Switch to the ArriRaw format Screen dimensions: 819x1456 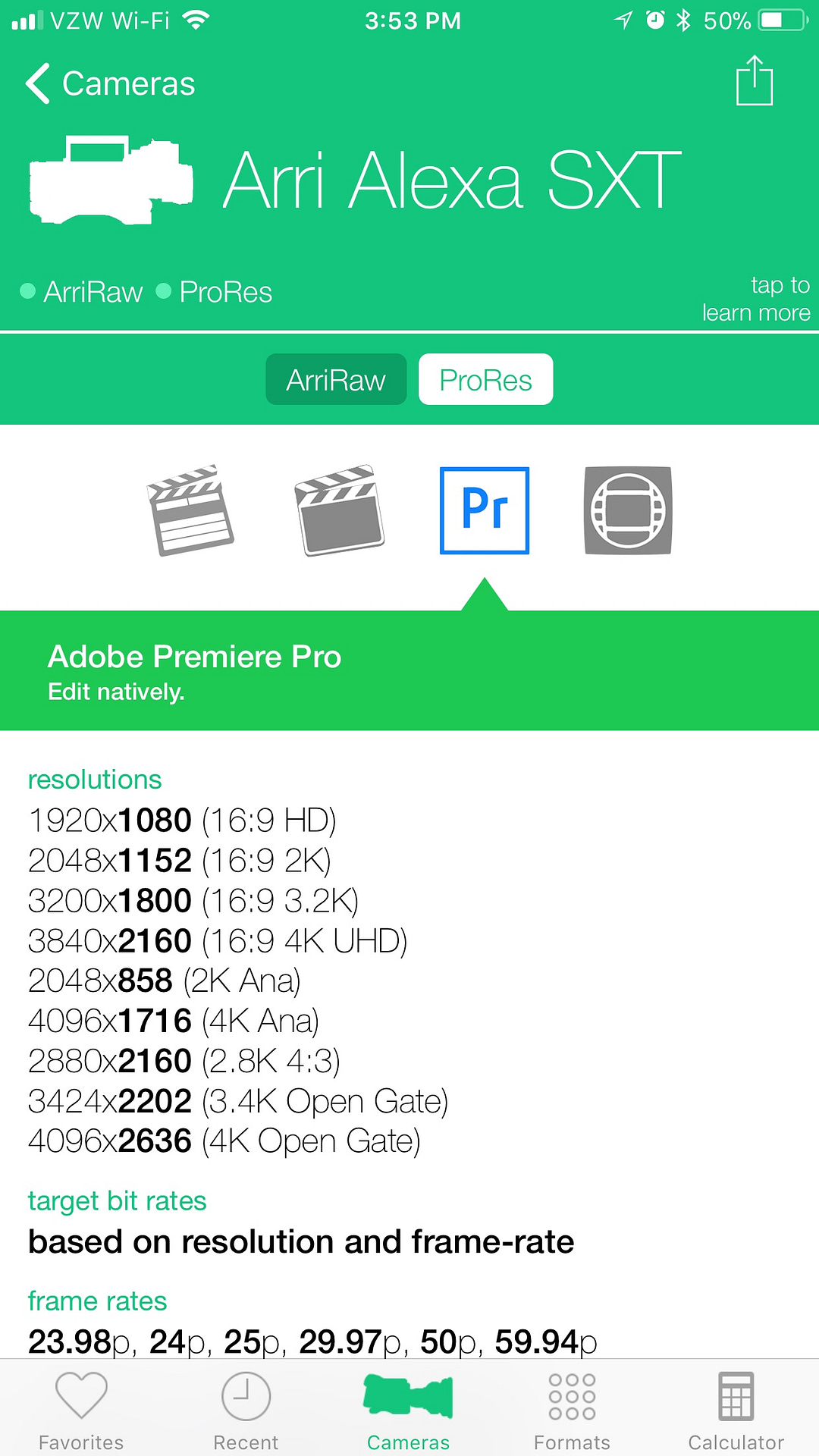pos(336,379)
